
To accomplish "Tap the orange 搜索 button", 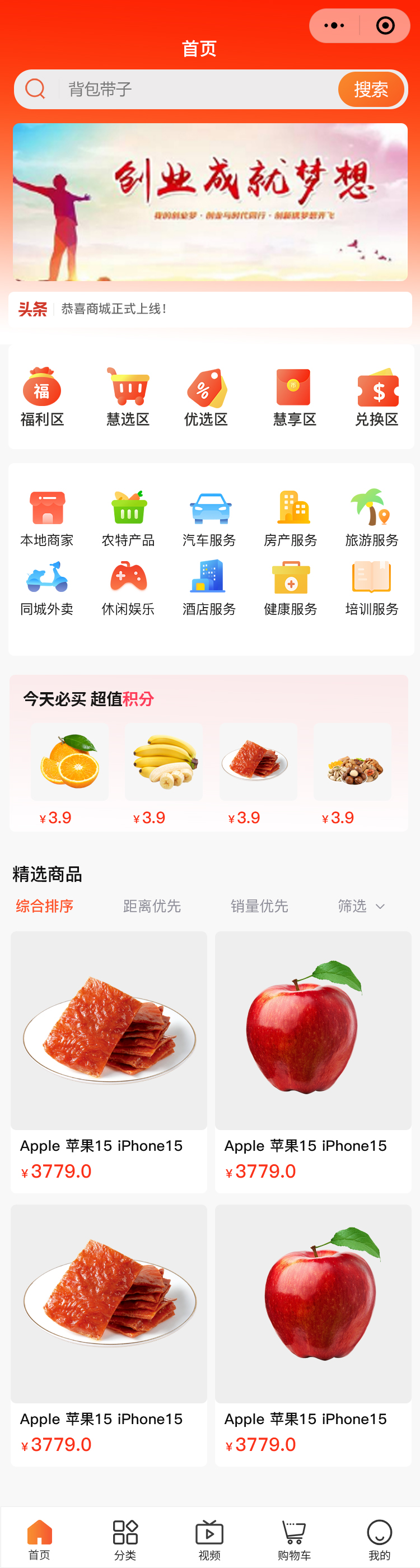I will (371, 90).
